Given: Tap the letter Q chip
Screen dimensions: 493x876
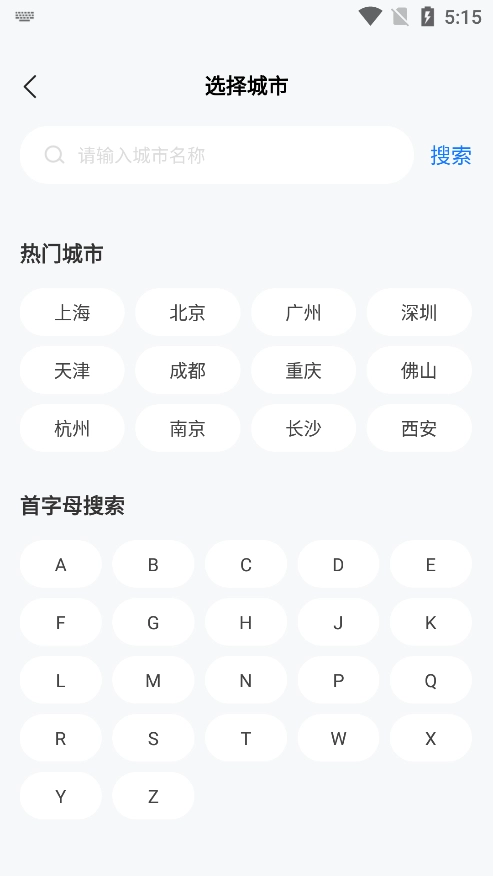Looking at the screenshot, I should pos(431,680).
